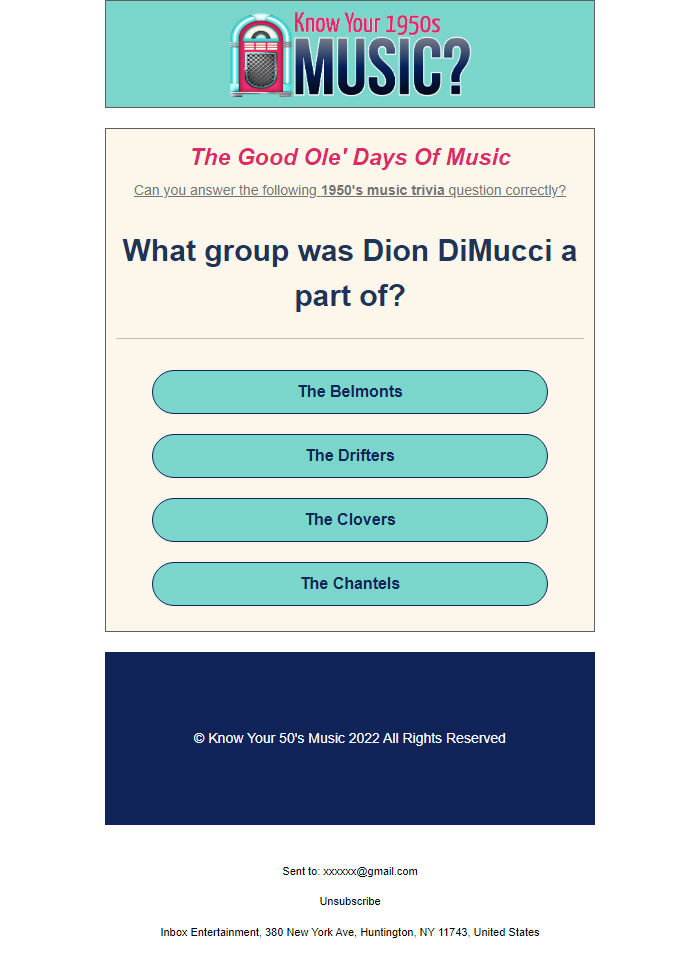The height and width of the screenshot is (979, 700).
Task: Pick The Clovers as your answer
Action: 350,520
